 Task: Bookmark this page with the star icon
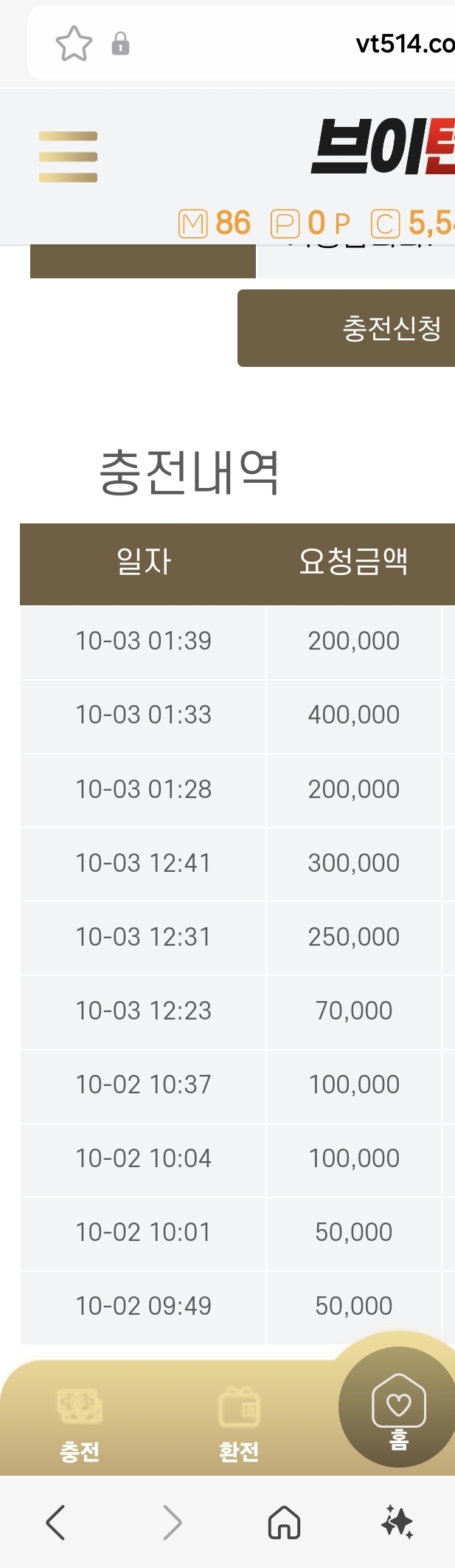coord(74,44)
